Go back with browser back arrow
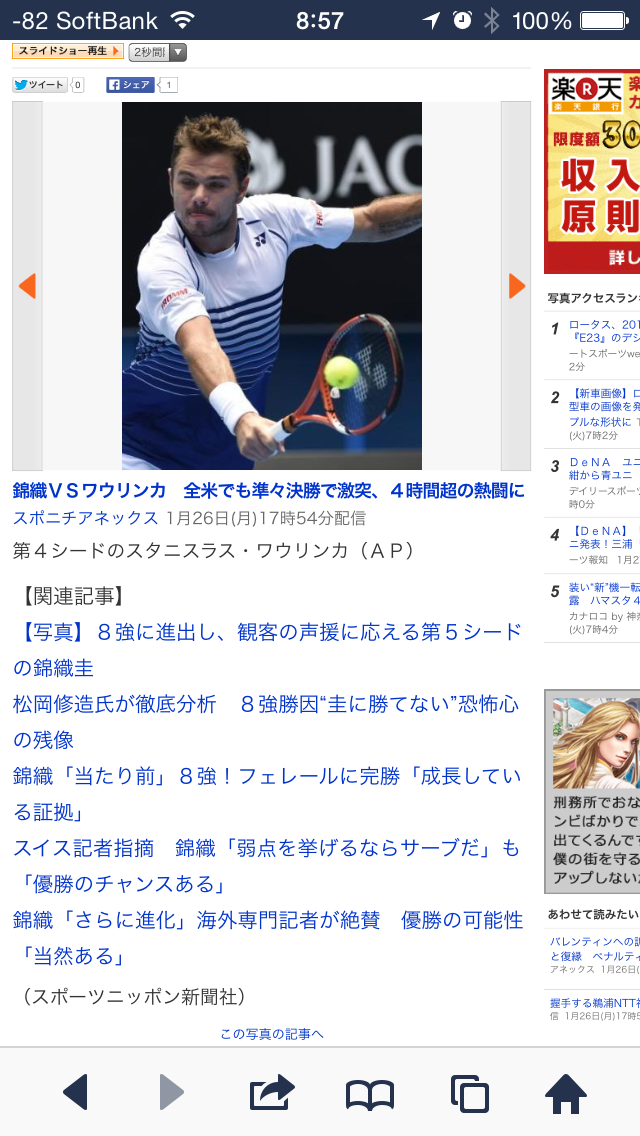Image resolution: width=640 pixels, height=1136 pixels. (x=76, y=1092)
